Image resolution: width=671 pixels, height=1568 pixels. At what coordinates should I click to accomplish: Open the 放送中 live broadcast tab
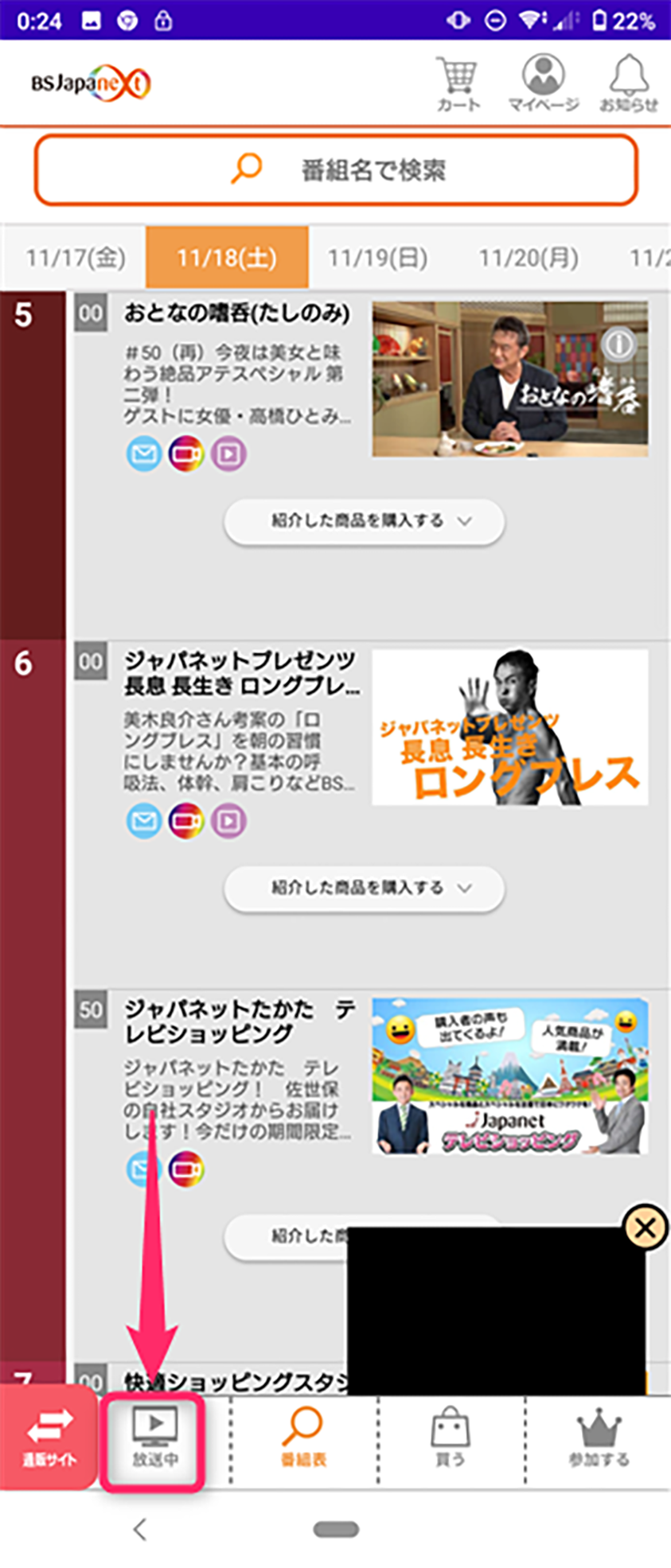point(154,1439)
